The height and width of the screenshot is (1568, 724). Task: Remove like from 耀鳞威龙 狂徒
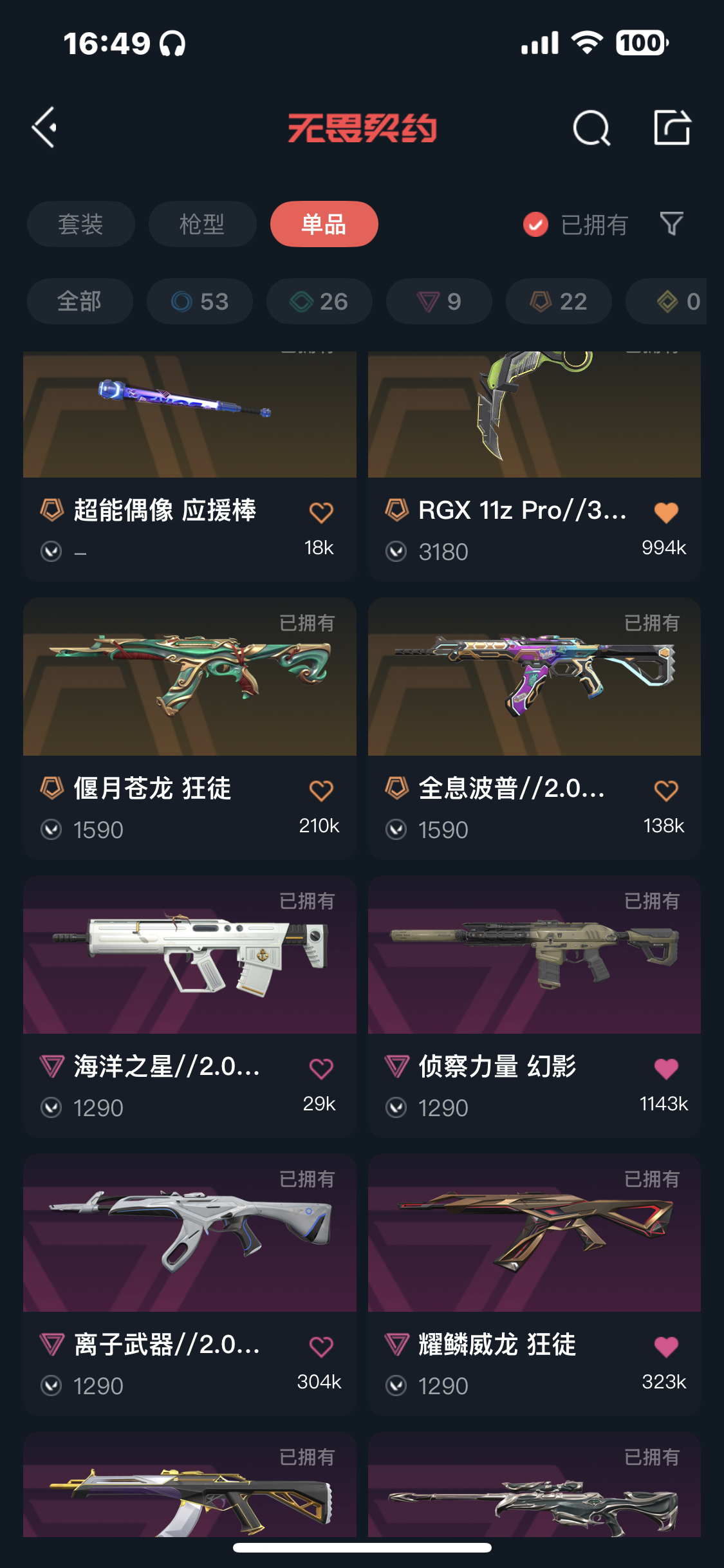666,1347
